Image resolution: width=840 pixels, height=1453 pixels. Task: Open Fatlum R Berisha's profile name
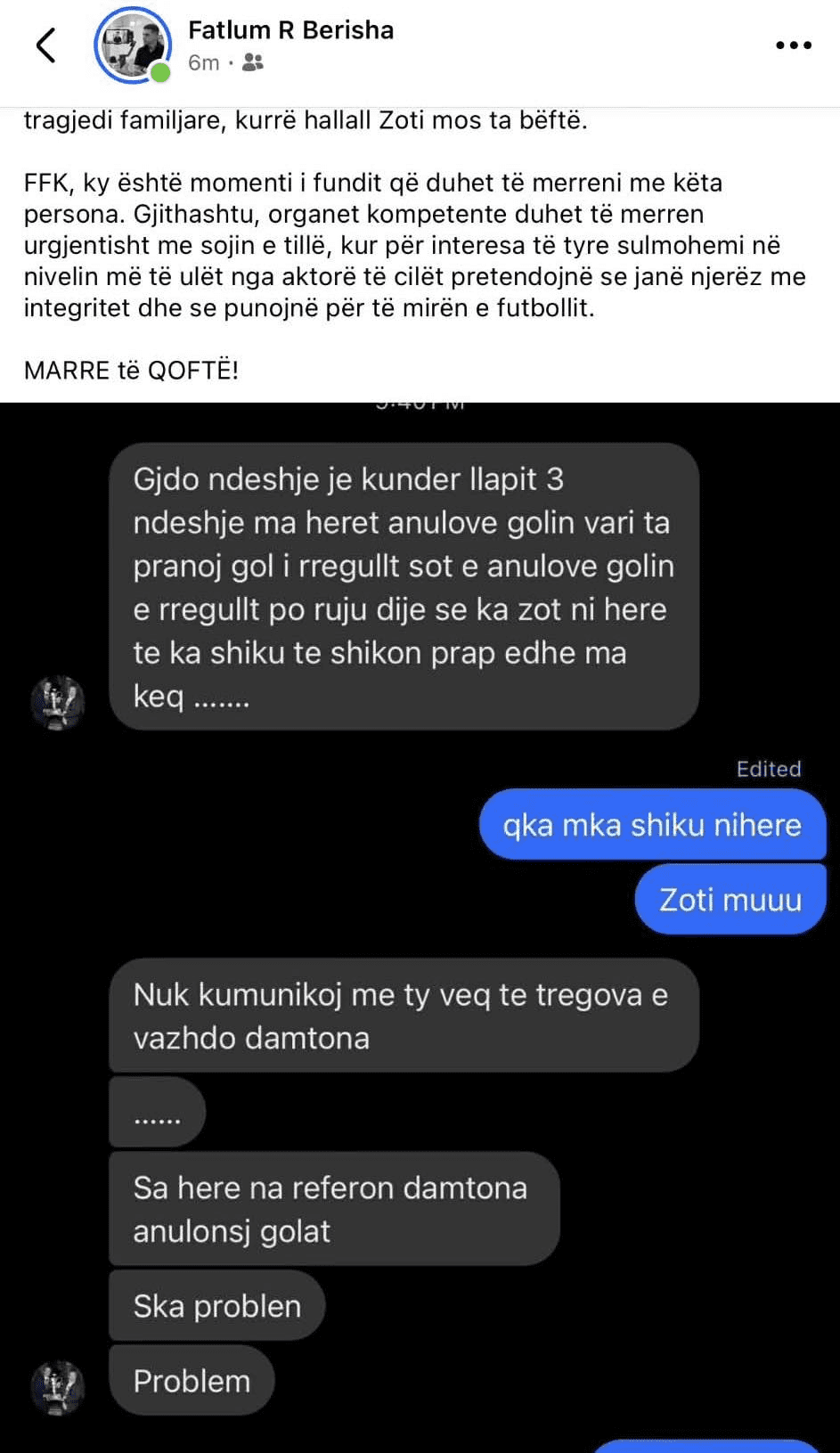pyautogui.click(x=290, y=30)
